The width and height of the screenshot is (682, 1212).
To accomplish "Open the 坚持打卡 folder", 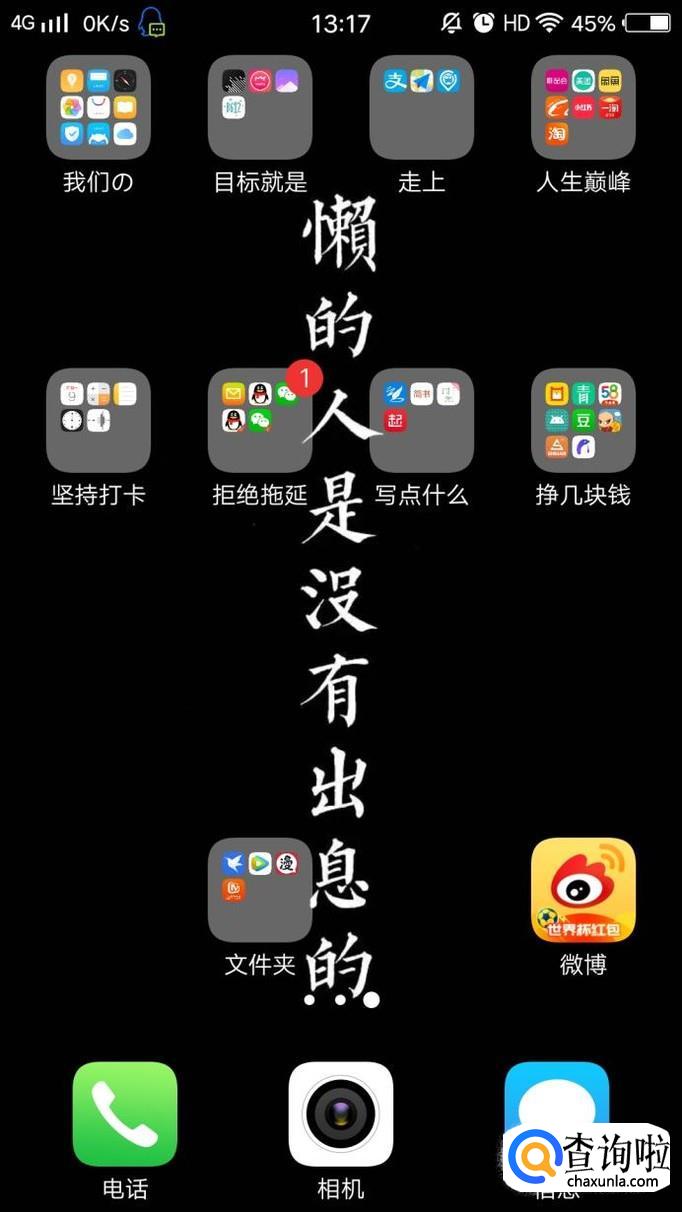I will [x=98, y=421].
